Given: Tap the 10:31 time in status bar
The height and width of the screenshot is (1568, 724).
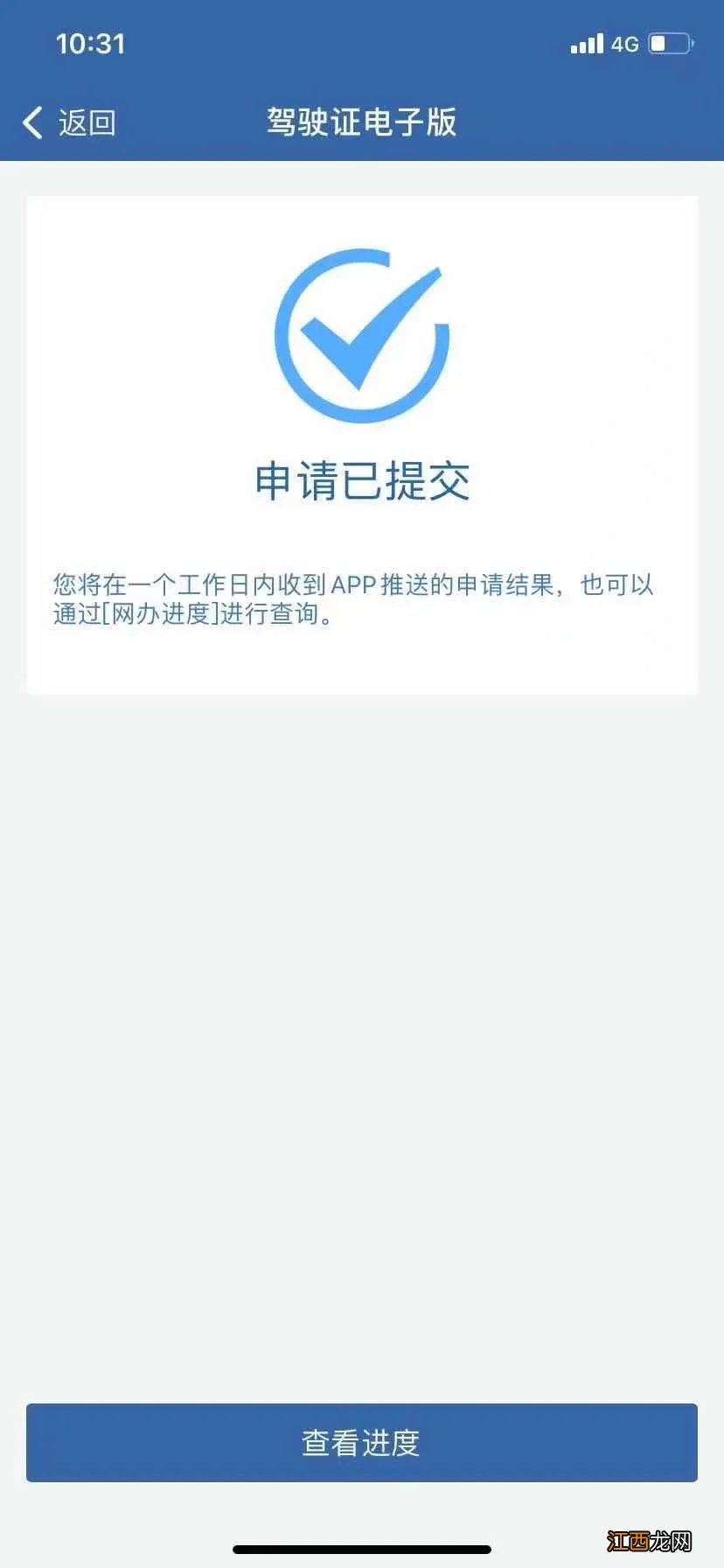Looking at the screenshot, I should pyautogui.click(x=90, y=43).
